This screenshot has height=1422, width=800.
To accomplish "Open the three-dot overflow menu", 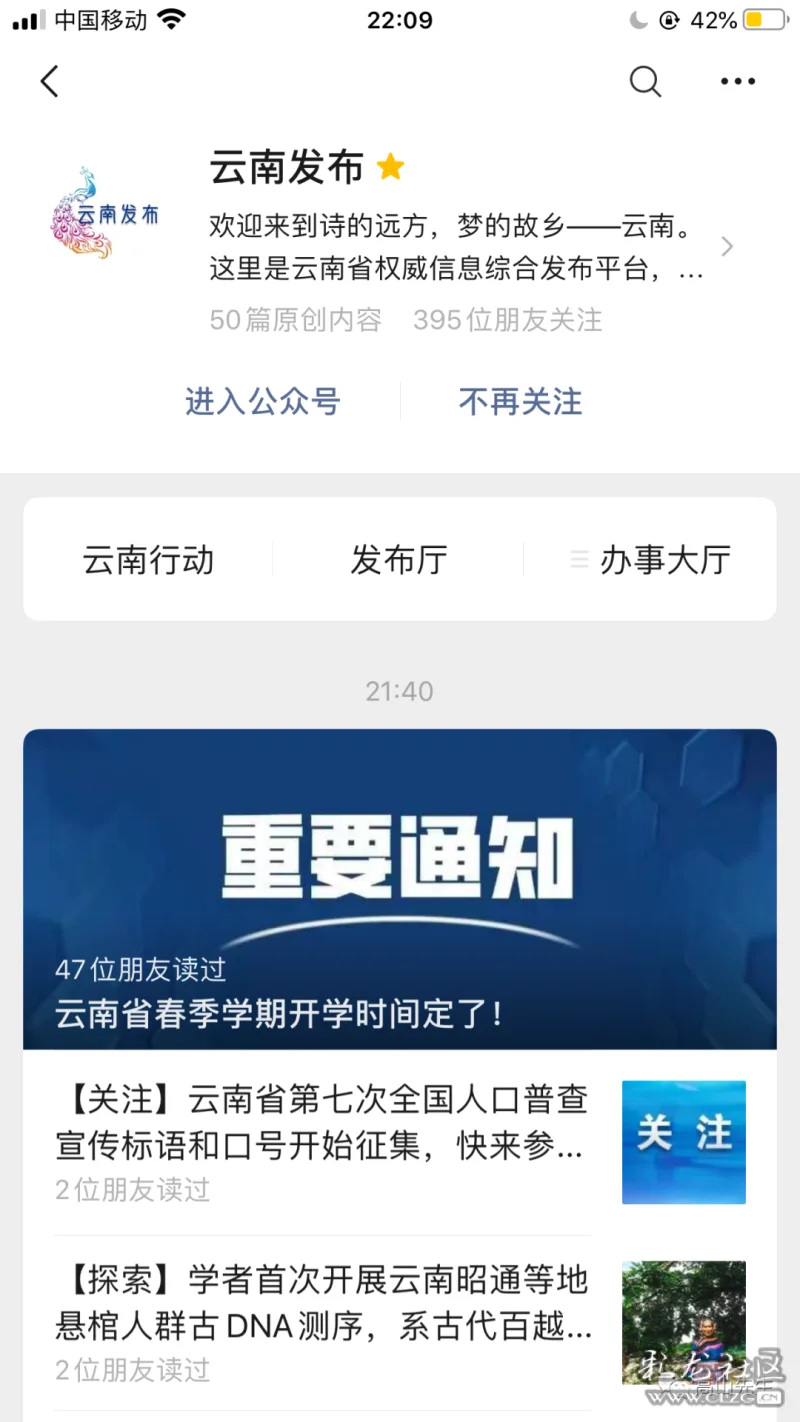I will pyautogui.click(x=738, y=82).
